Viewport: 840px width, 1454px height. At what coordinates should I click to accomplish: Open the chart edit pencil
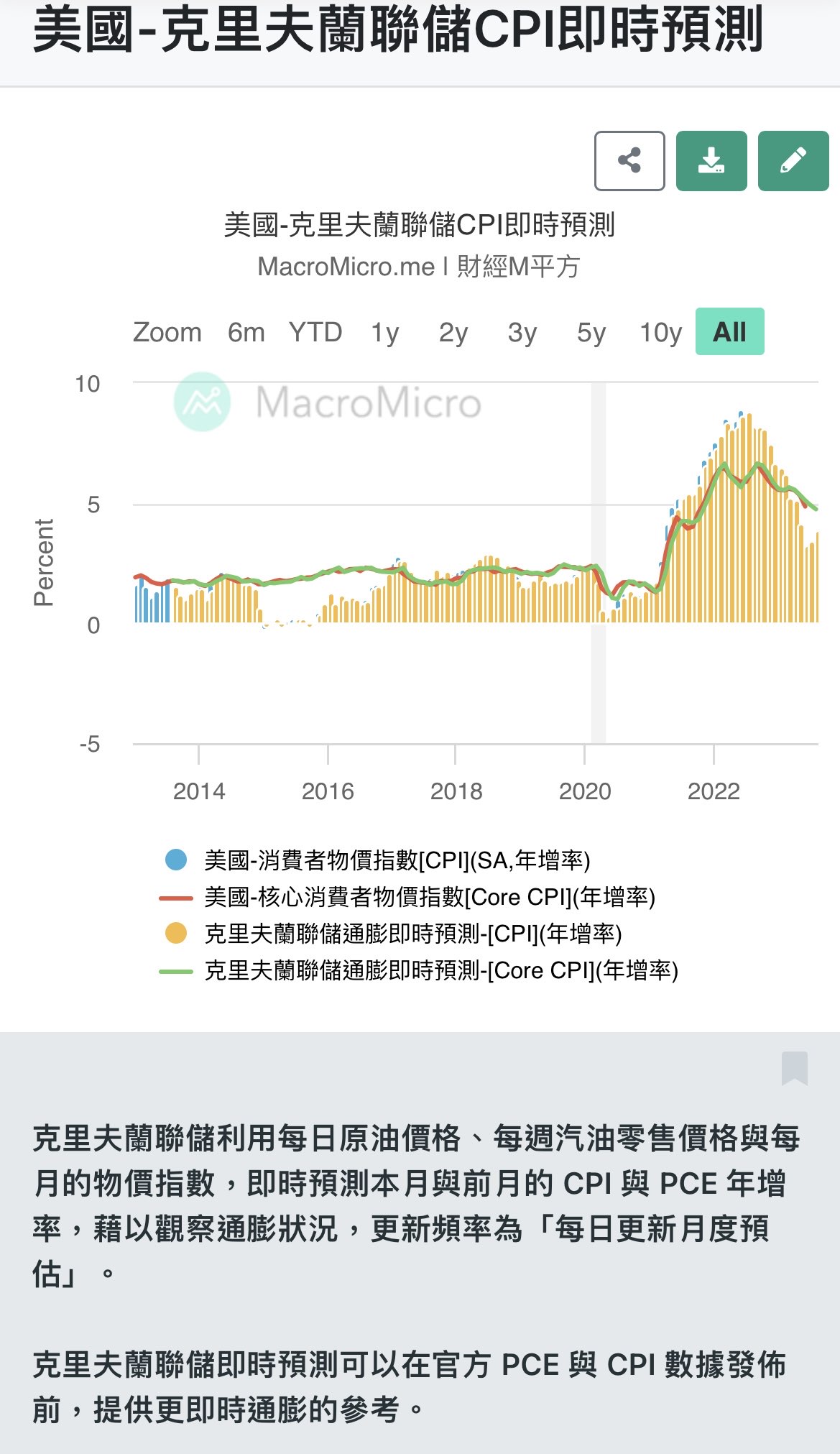[x=793, y=161]
